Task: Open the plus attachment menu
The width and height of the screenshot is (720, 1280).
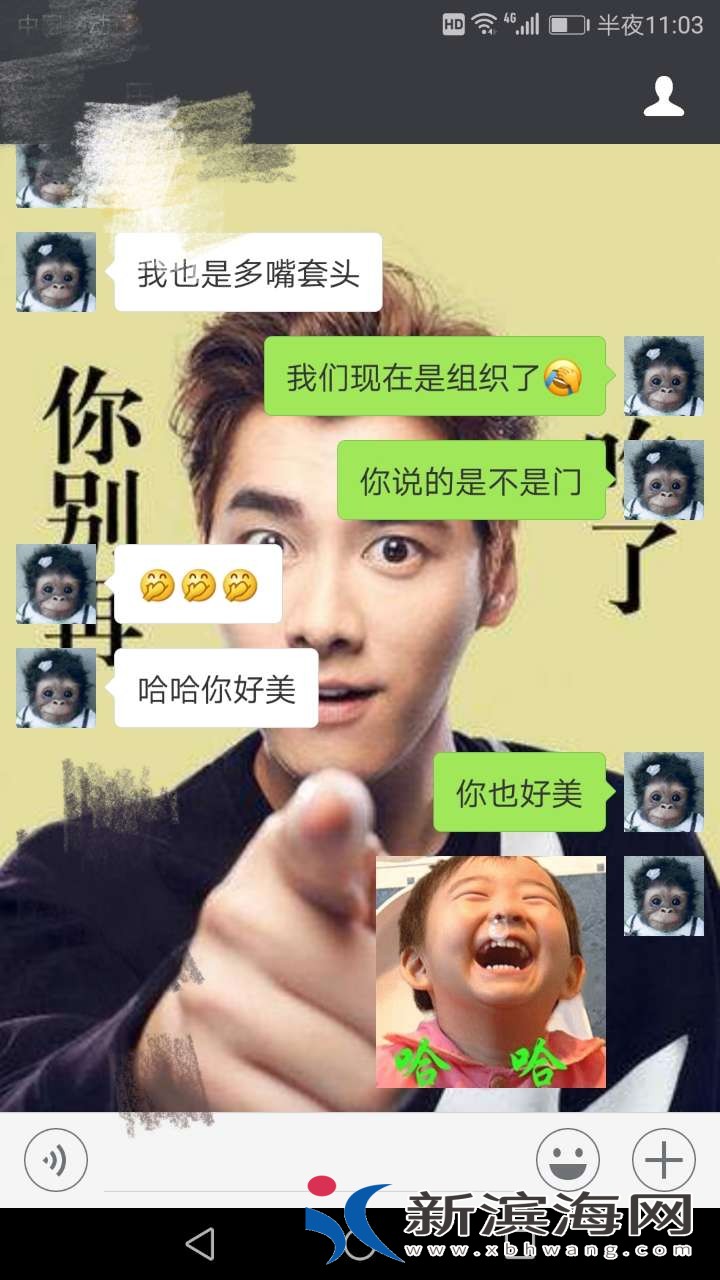Action: tap(663, 1160)
